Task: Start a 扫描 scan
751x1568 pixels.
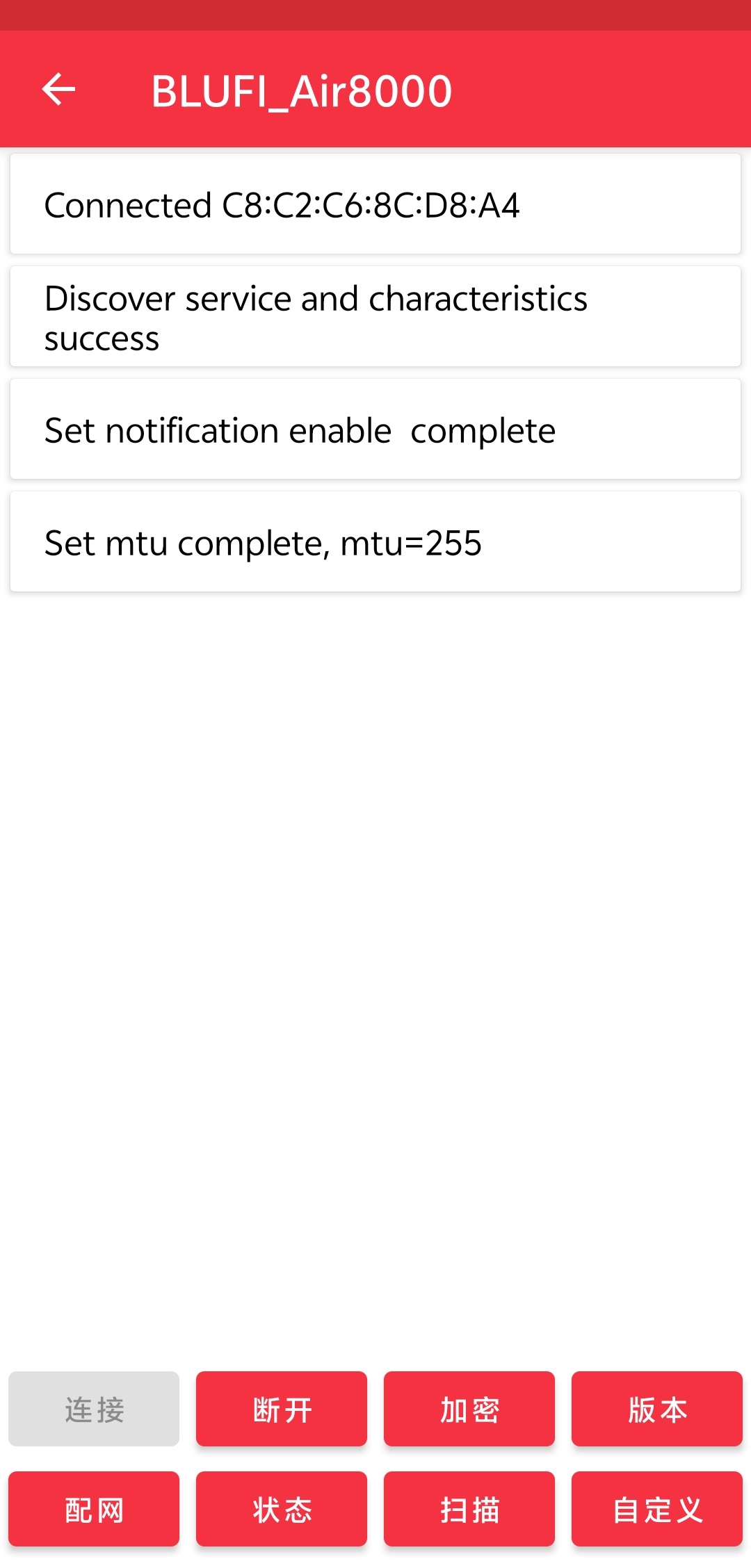Action: pyautogui.click(x=469, y=1509)
